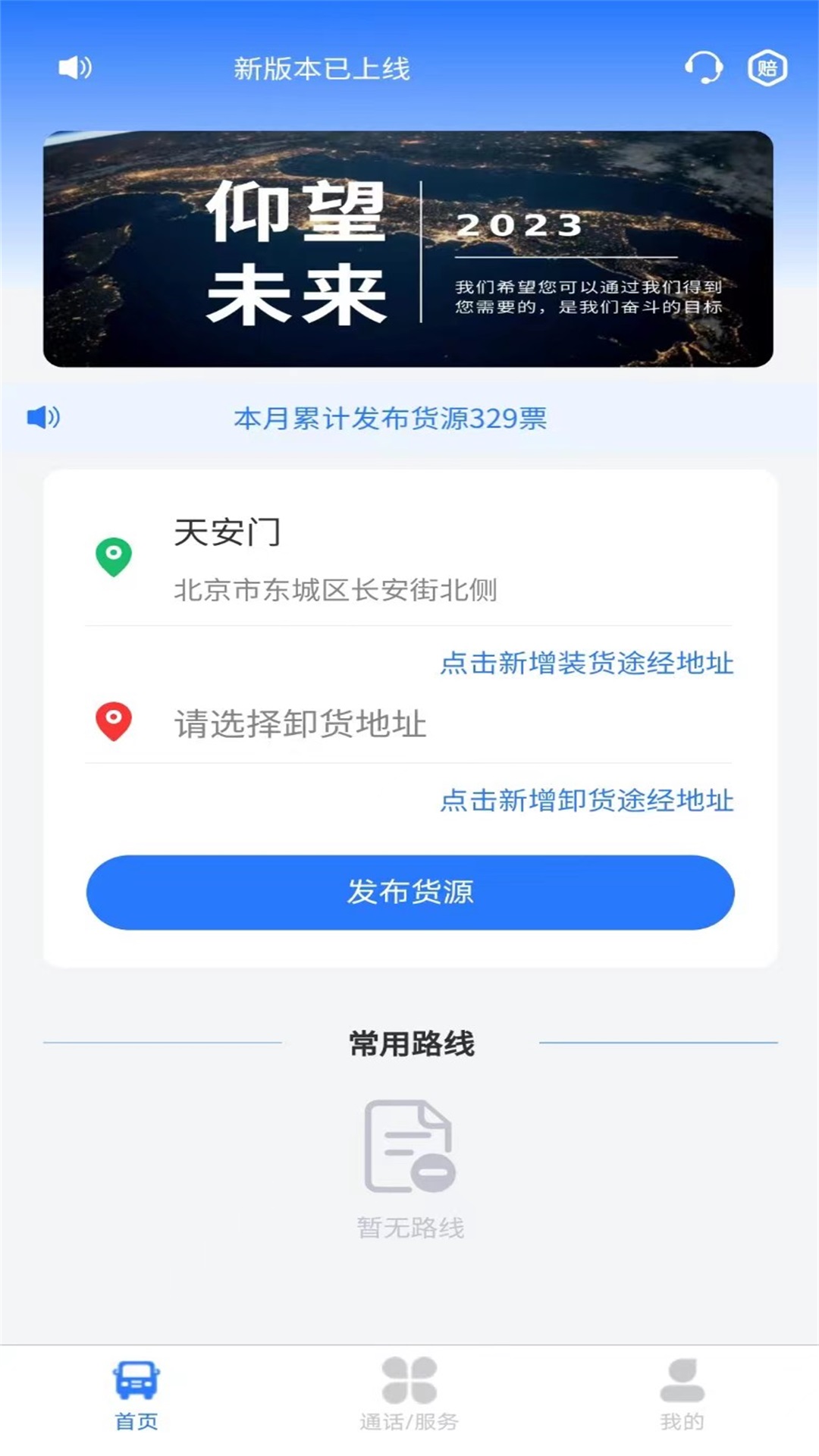The width and height of the screenshot is (819, 1456).
Task: Tap the 仰望未来 2023 banner
Action: pos(409,250)
